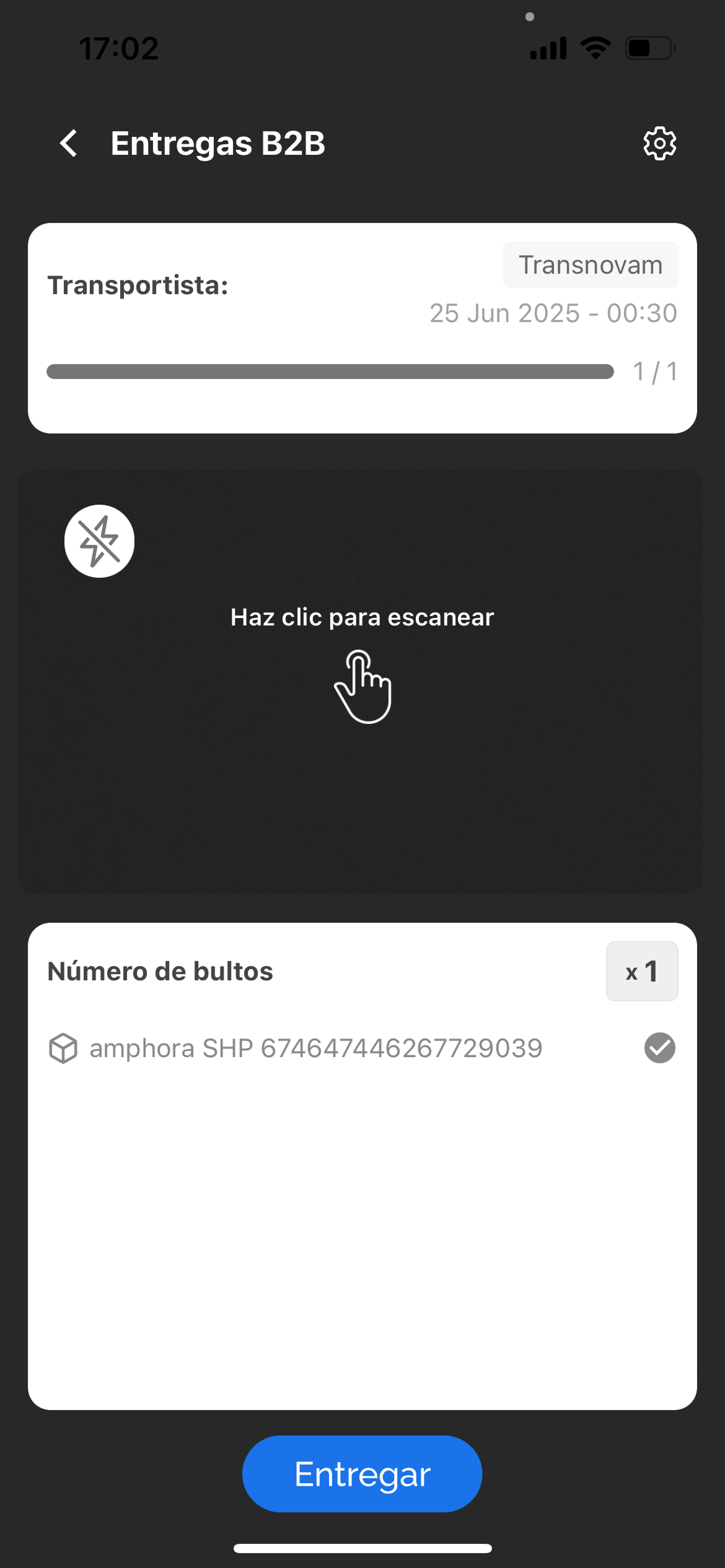Click the Haz clic para escanear text

(362, 617)
